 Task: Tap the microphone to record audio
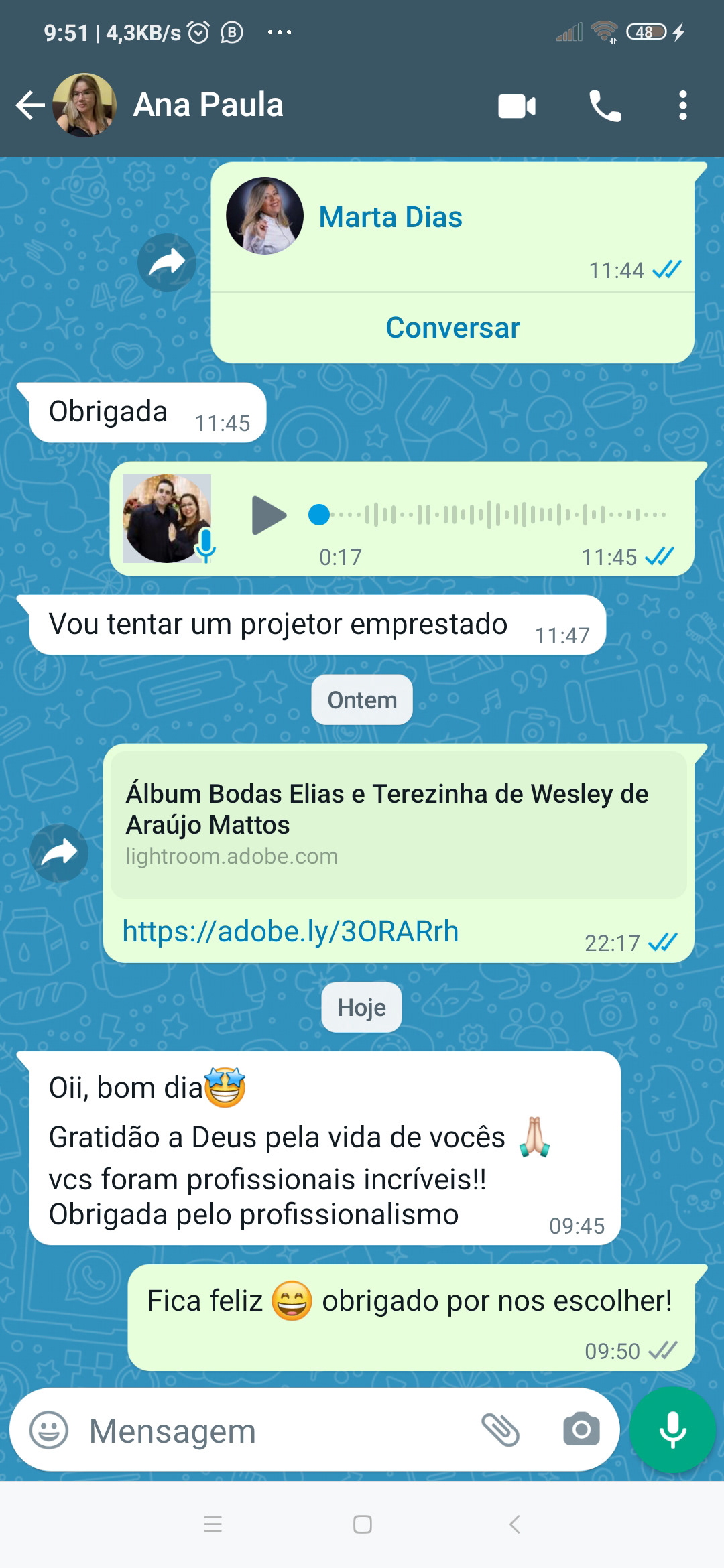coord(672,1430)
